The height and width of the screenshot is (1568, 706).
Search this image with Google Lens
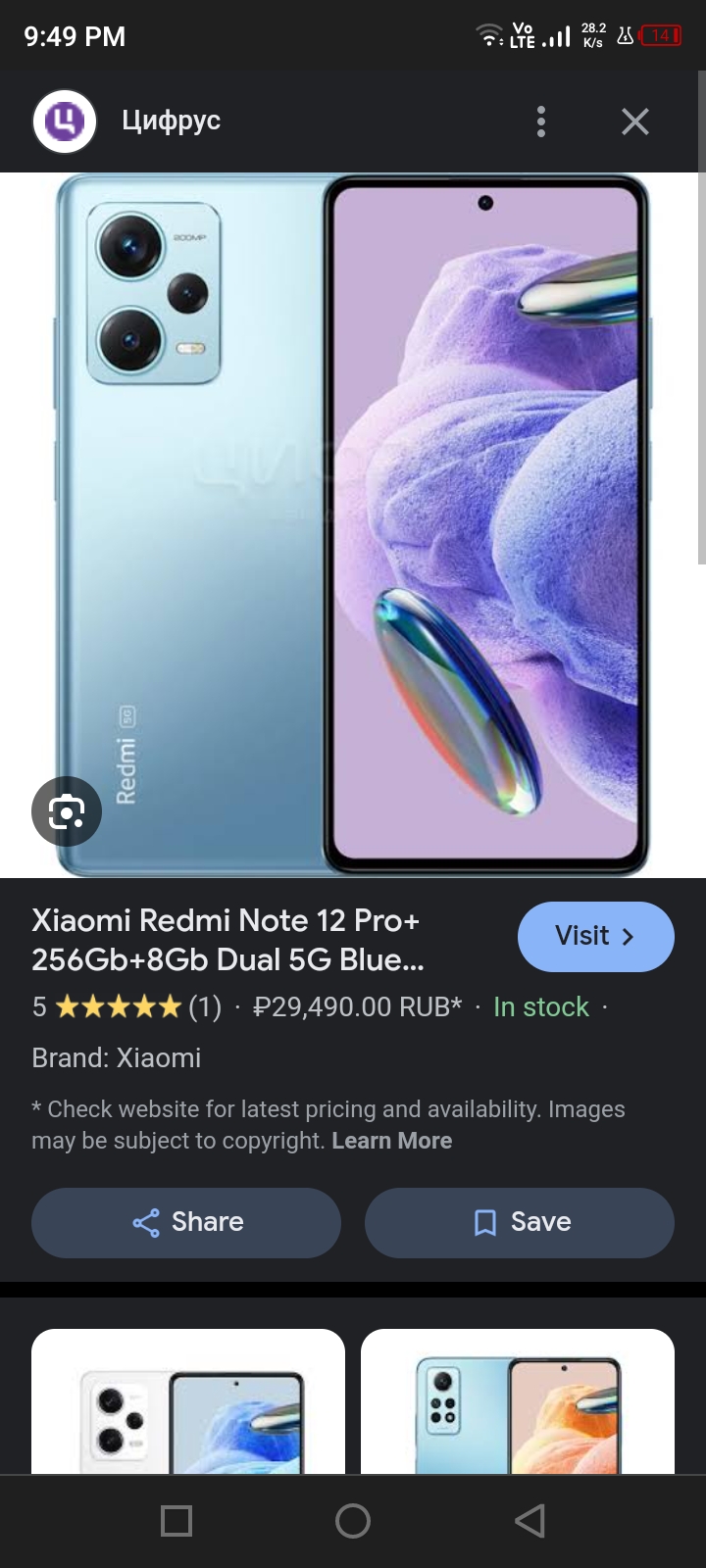[x=66, y=811]
